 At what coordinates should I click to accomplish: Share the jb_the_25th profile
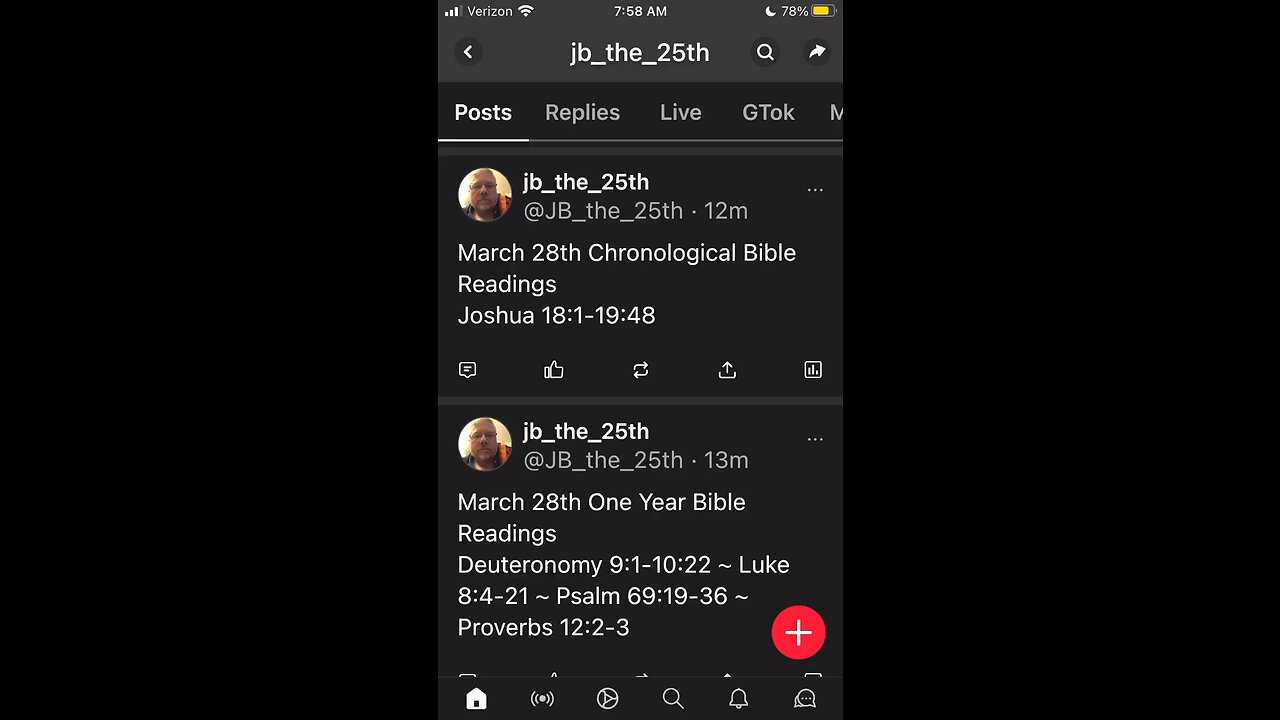(817, 52)
